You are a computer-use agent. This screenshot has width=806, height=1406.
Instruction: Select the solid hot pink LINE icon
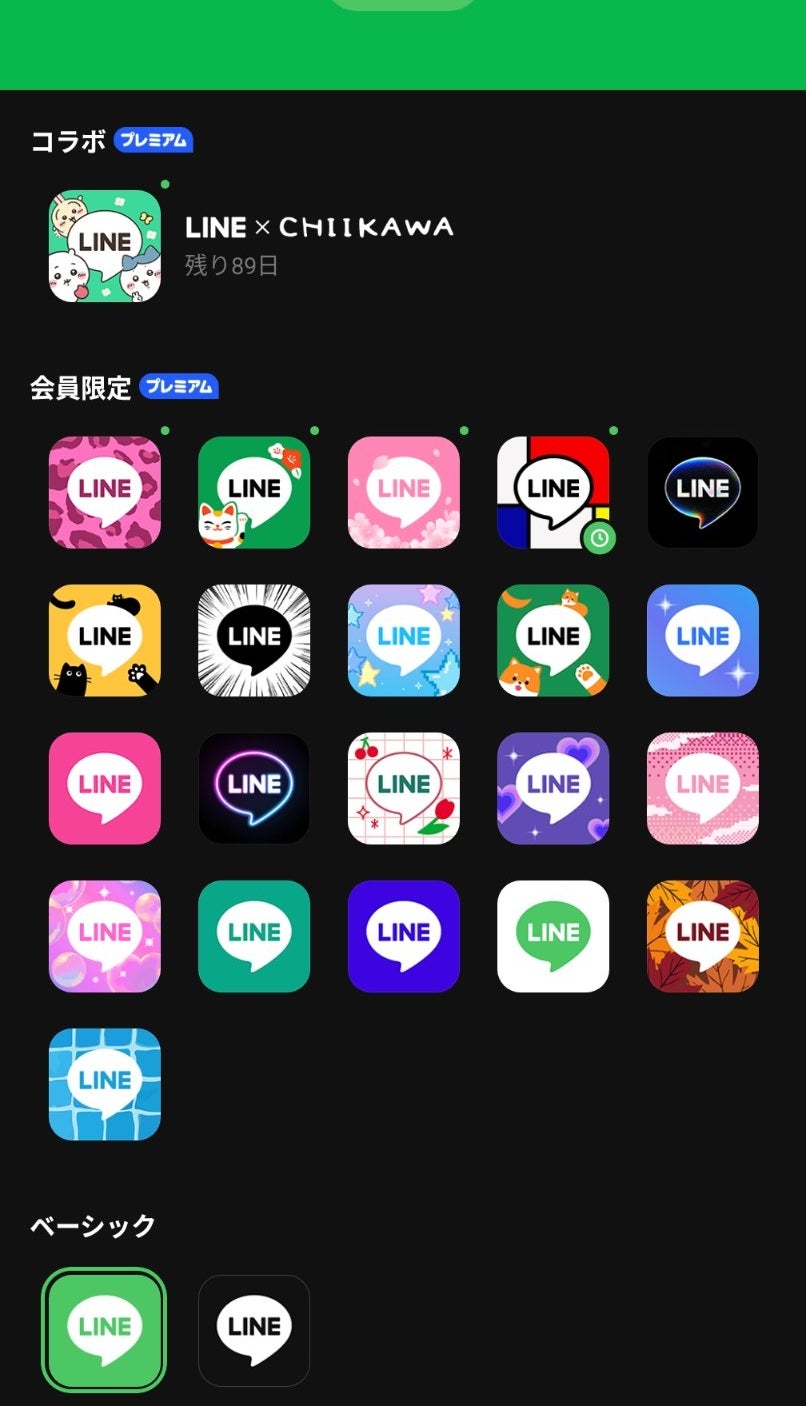105,788
